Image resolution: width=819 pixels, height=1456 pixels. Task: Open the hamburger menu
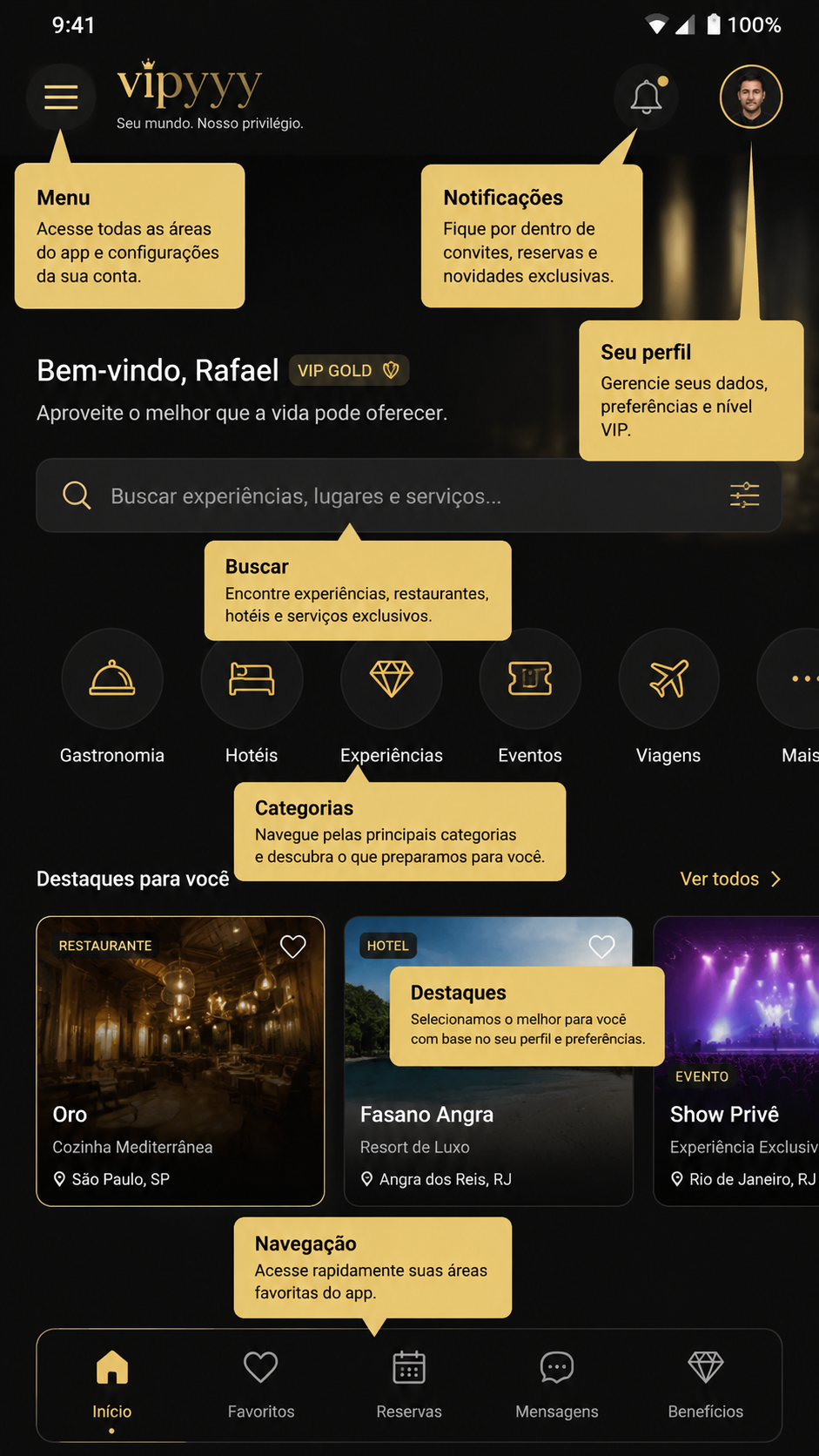61,97
